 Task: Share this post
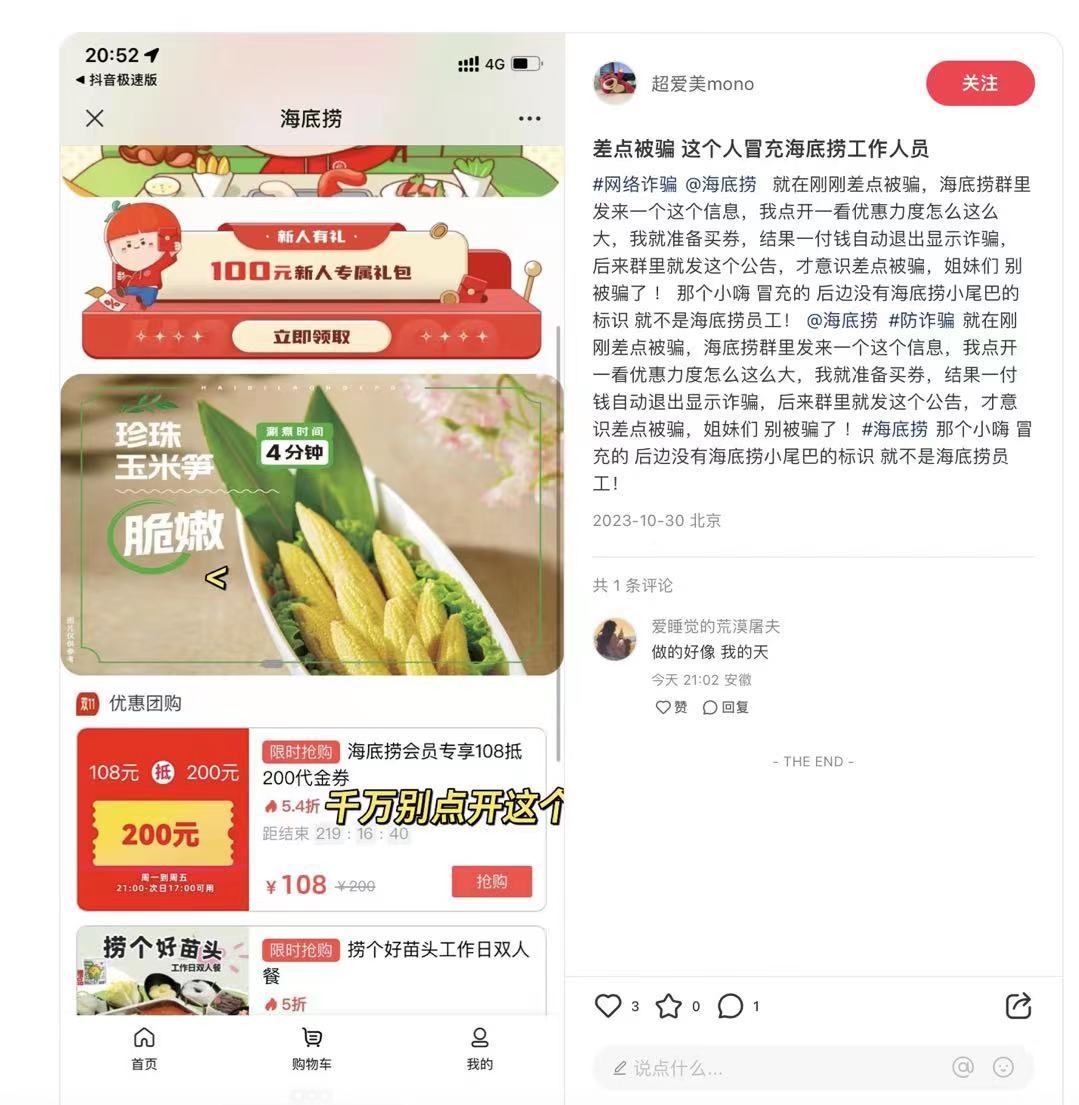click(1018, 1006)
